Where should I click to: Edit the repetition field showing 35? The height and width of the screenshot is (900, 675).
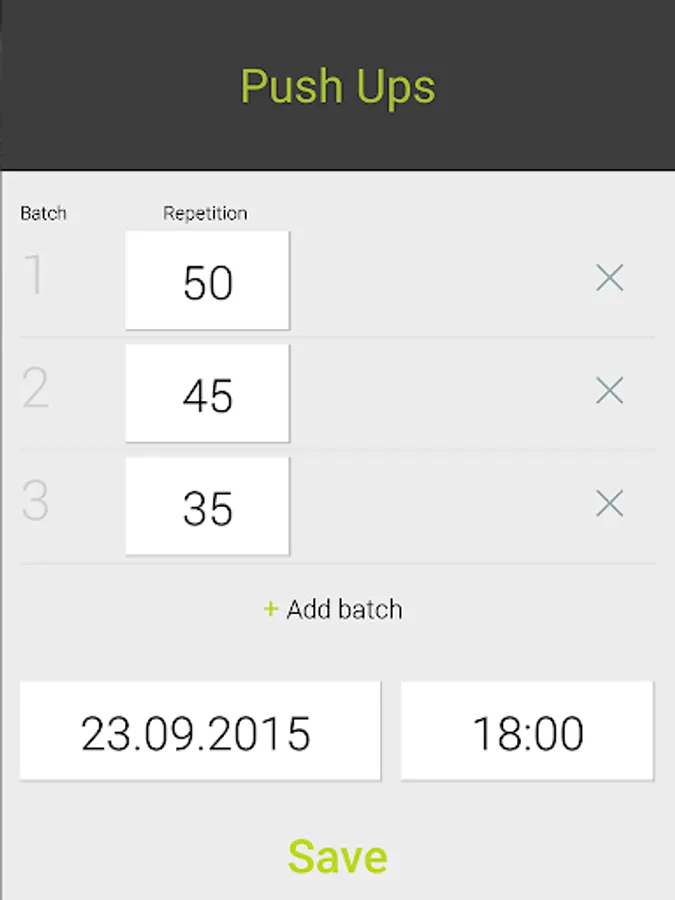[x=207, y=506]
